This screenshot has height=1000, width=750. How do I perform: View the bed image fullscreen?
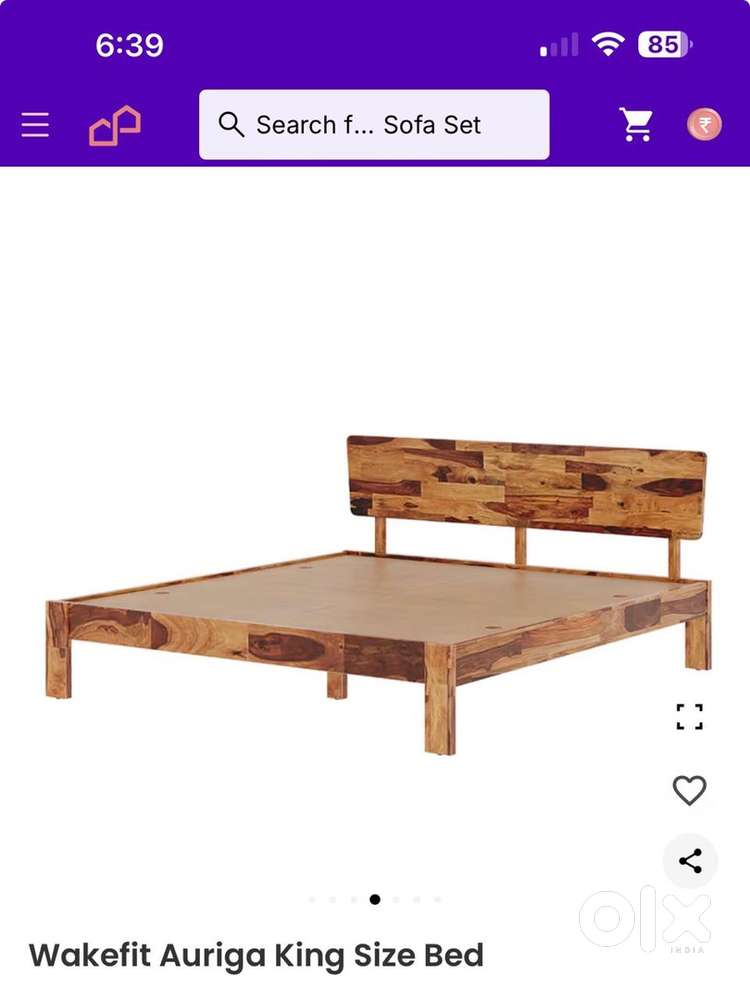tap(689, 716)
